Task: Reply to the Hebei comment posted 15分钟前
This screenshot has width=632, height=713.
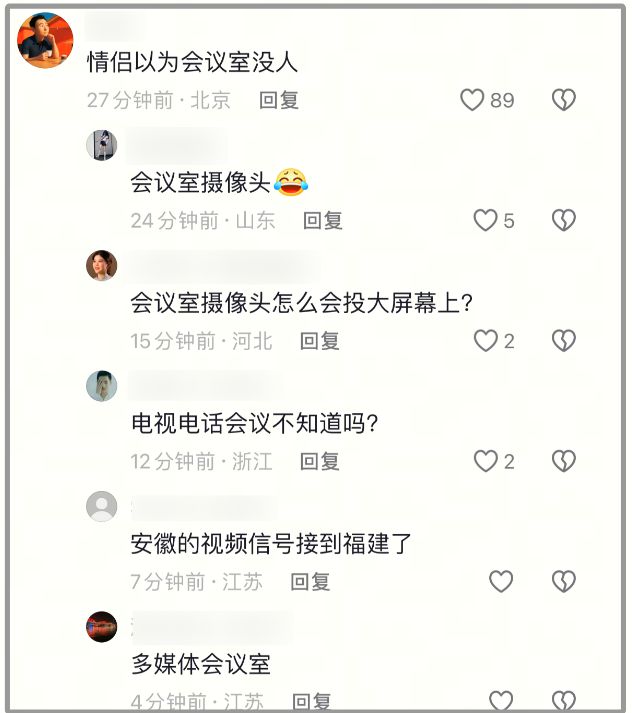Action: [x=320, y=341]
